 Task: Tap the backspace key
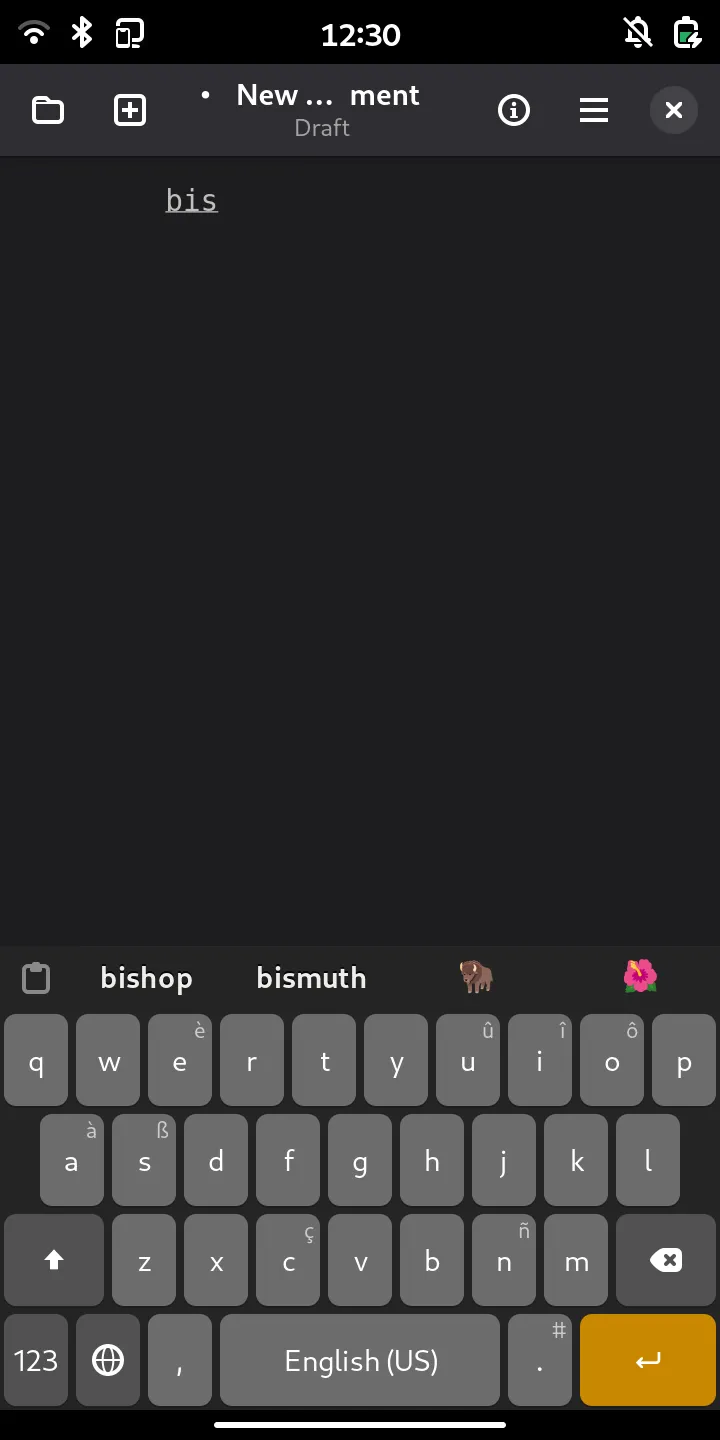pyautogui.click(x=666, y=1260)
